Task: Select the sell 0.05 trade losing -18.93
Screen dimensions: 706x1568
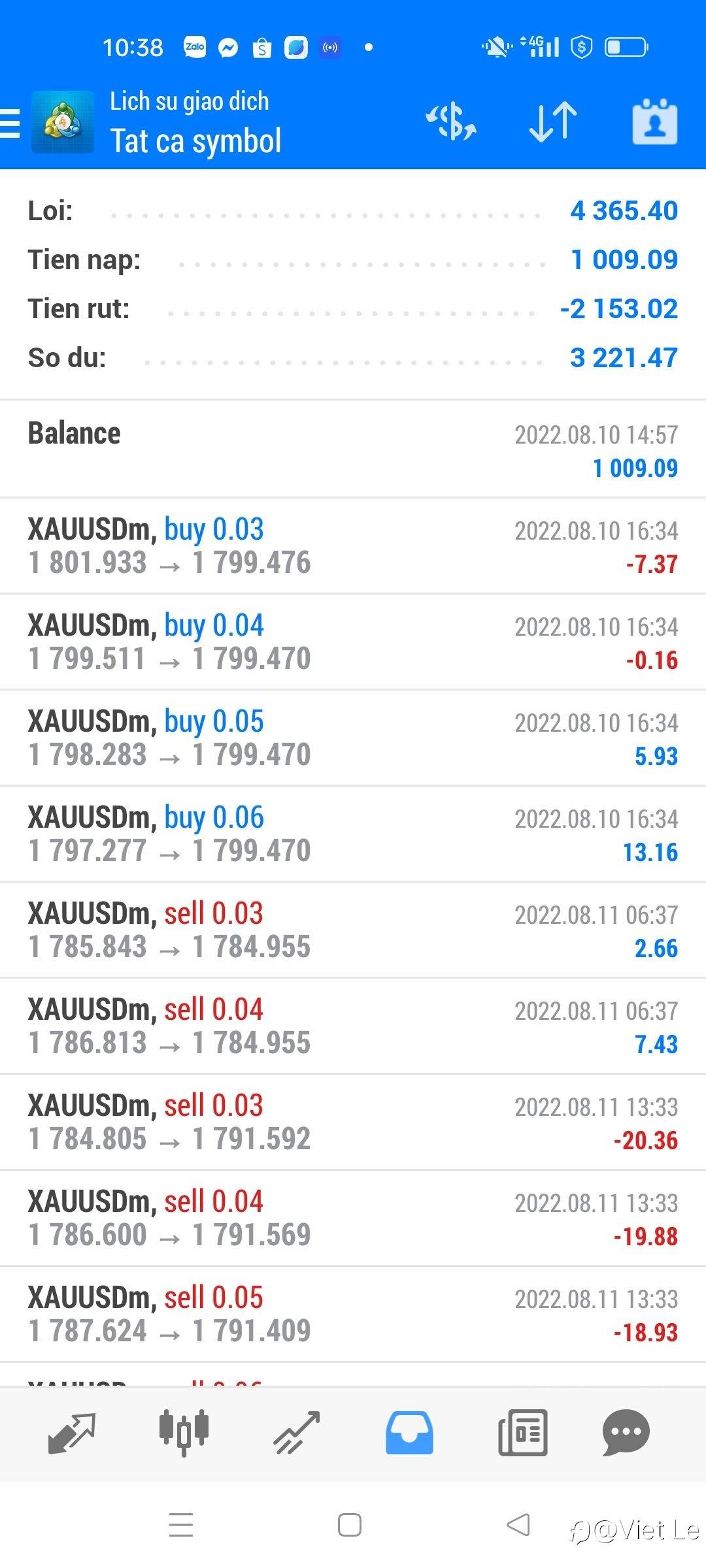Action: click(x=353, y=1314)
